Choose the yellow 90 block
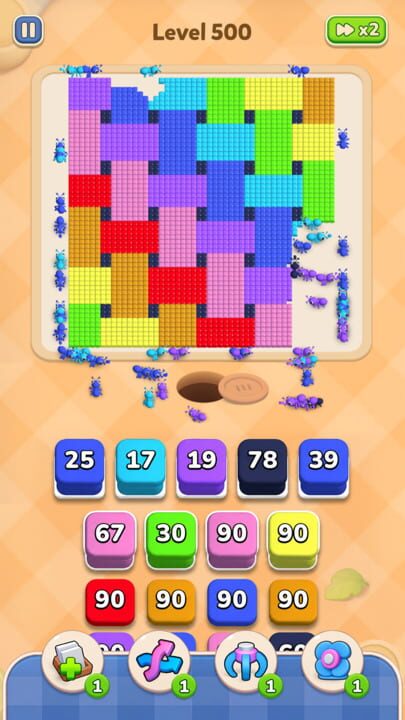 293,540
